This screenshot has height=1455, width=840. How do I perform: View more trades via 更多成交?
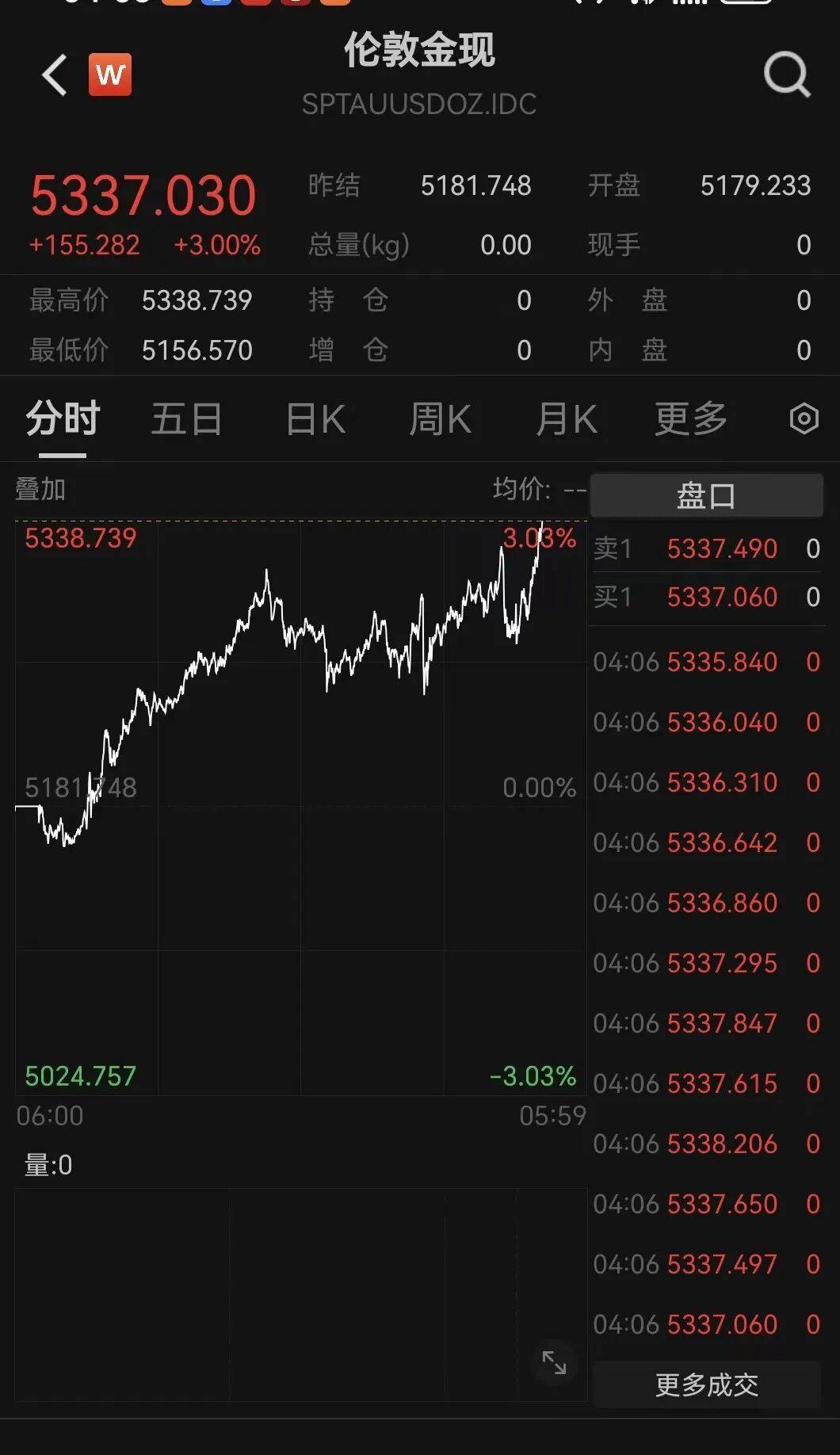[706, 1384]
